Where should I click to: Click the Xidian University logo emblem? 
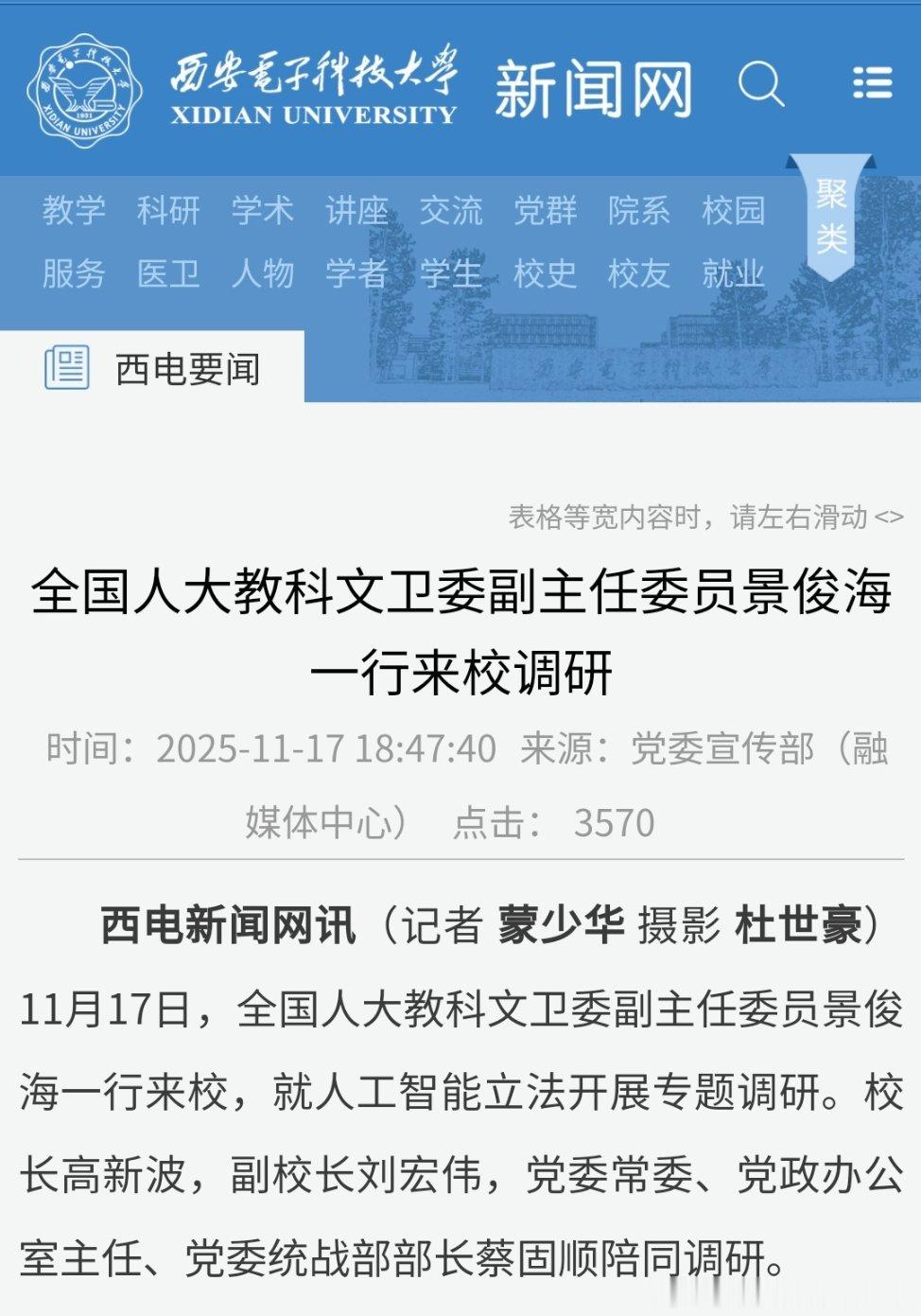tap(80, 83)
